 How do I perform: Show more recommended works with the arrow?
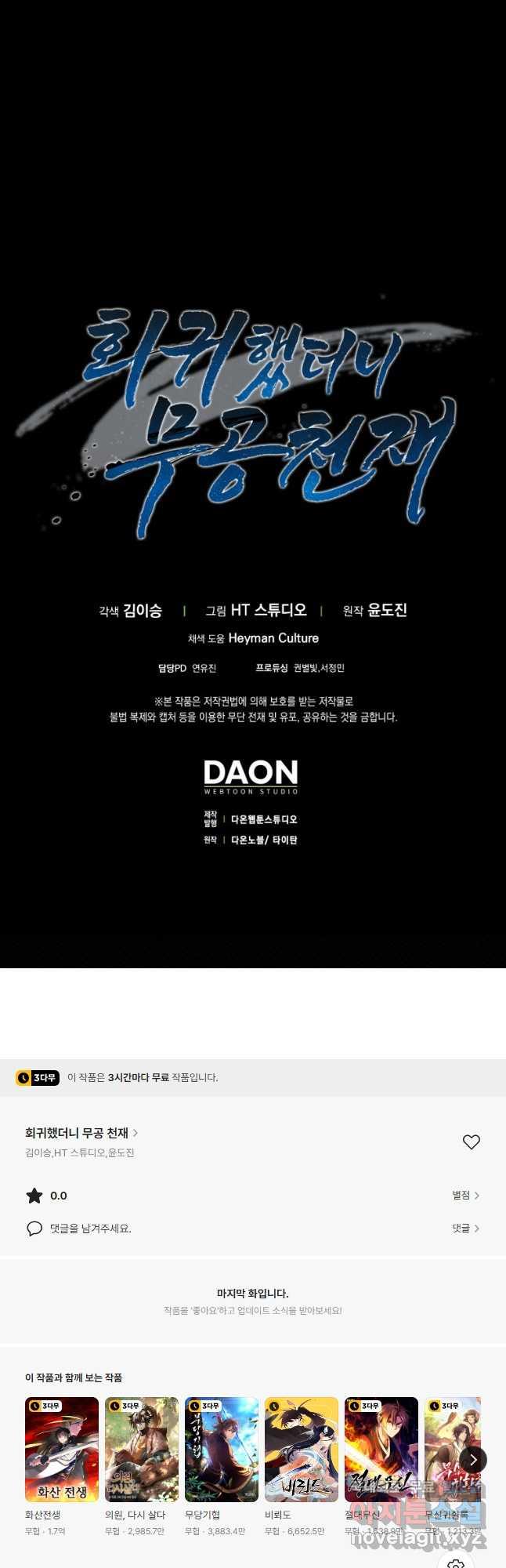coord(472,1460)
